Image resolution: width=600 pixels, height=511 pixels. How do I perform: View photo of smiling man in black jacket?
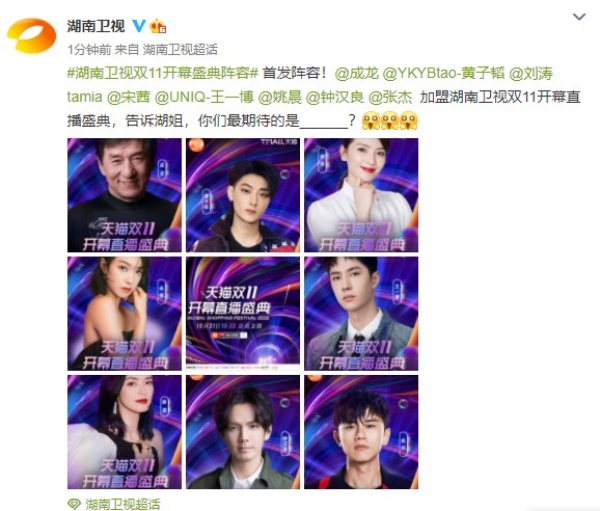click(x=124, y=195)
